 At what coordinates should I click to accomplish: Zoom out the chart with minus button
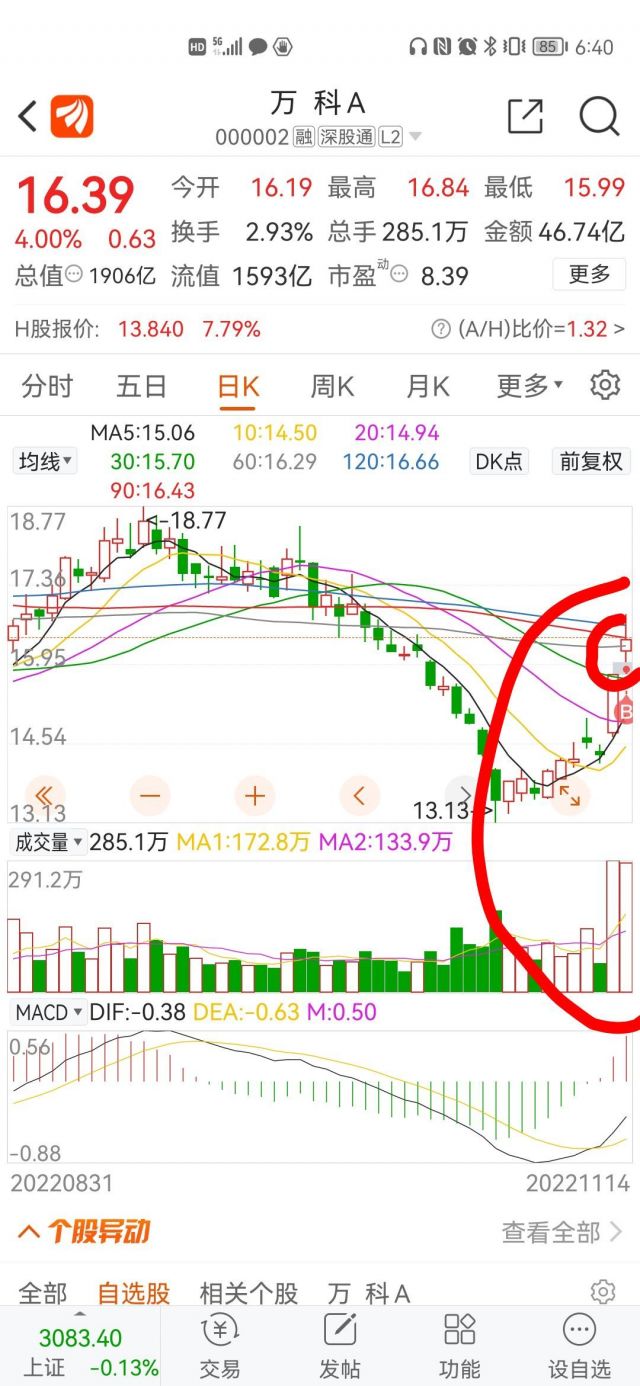click(x=150, y=796)
